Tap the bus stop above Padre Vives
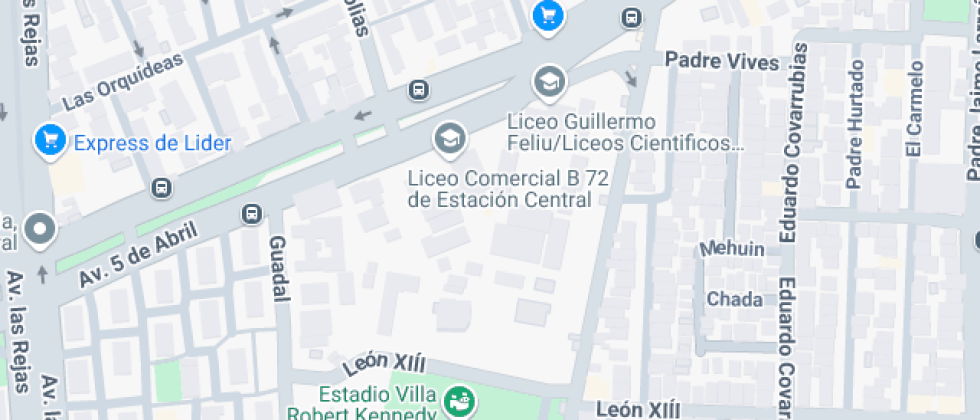The width and height of the screenshot is (980, 420). tap(631, 17)
